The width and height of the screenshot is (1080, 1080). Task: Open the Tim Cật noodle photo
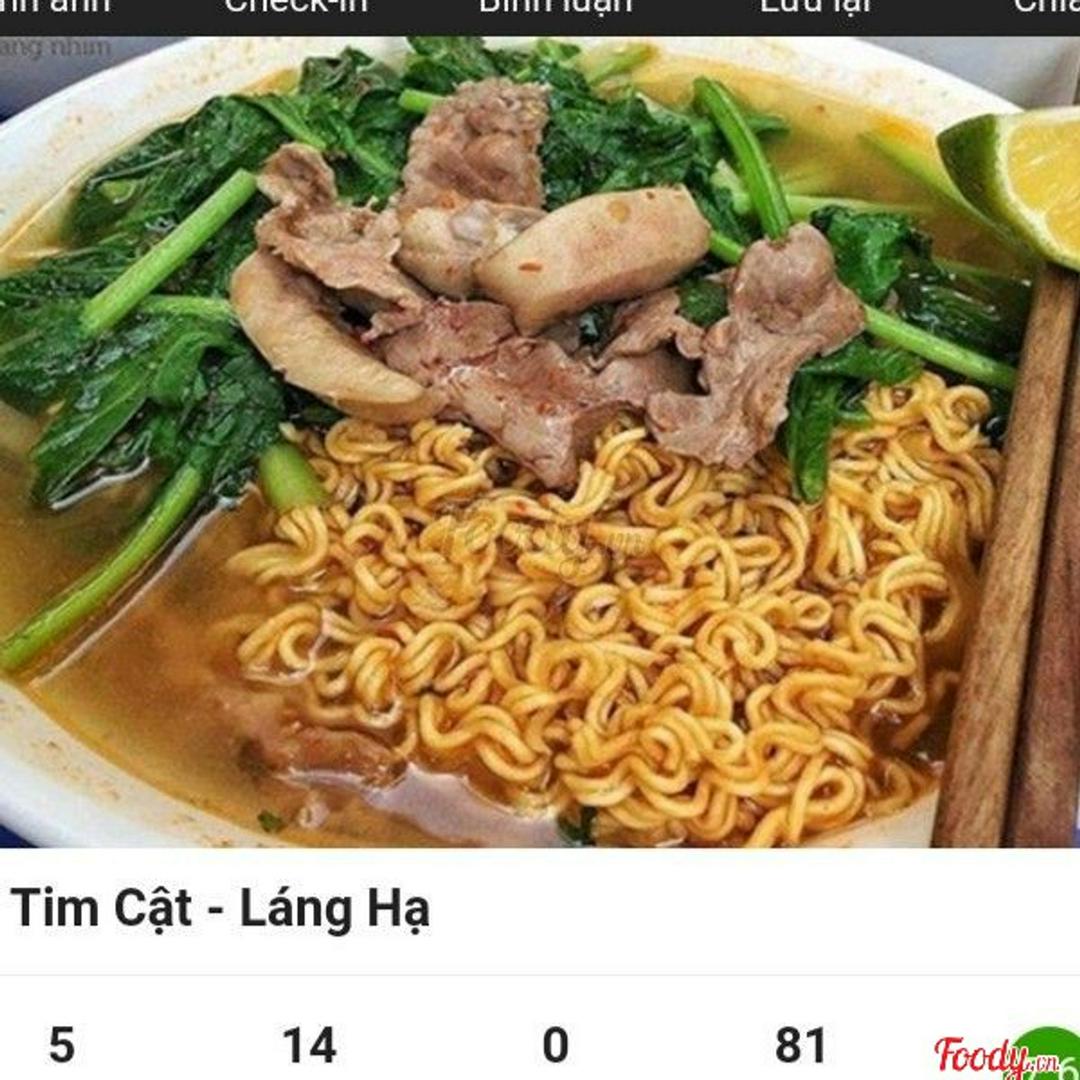click(540, 440)
